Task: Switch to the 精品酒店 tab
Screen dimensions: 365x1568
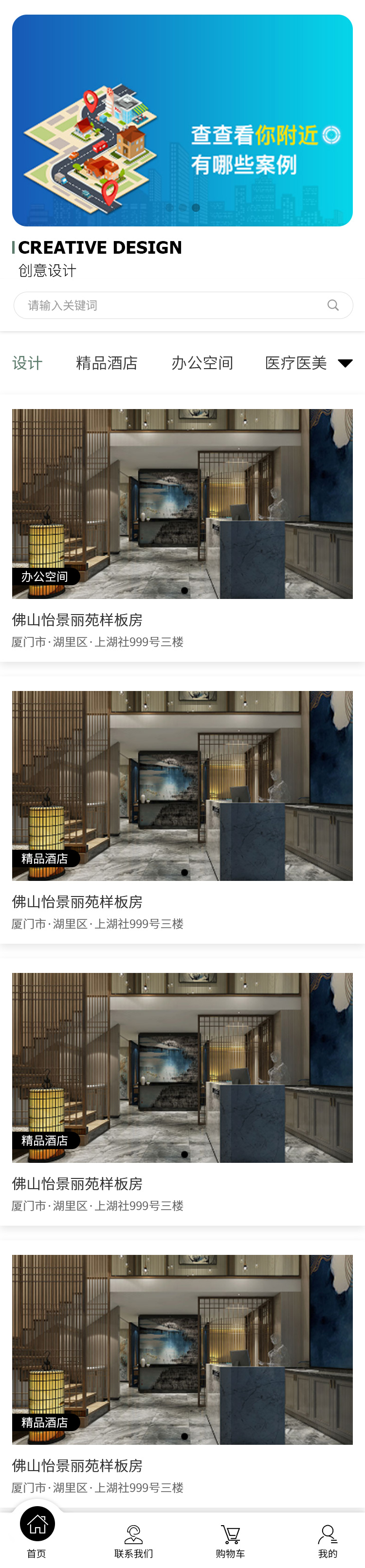Action: [107, 363]
